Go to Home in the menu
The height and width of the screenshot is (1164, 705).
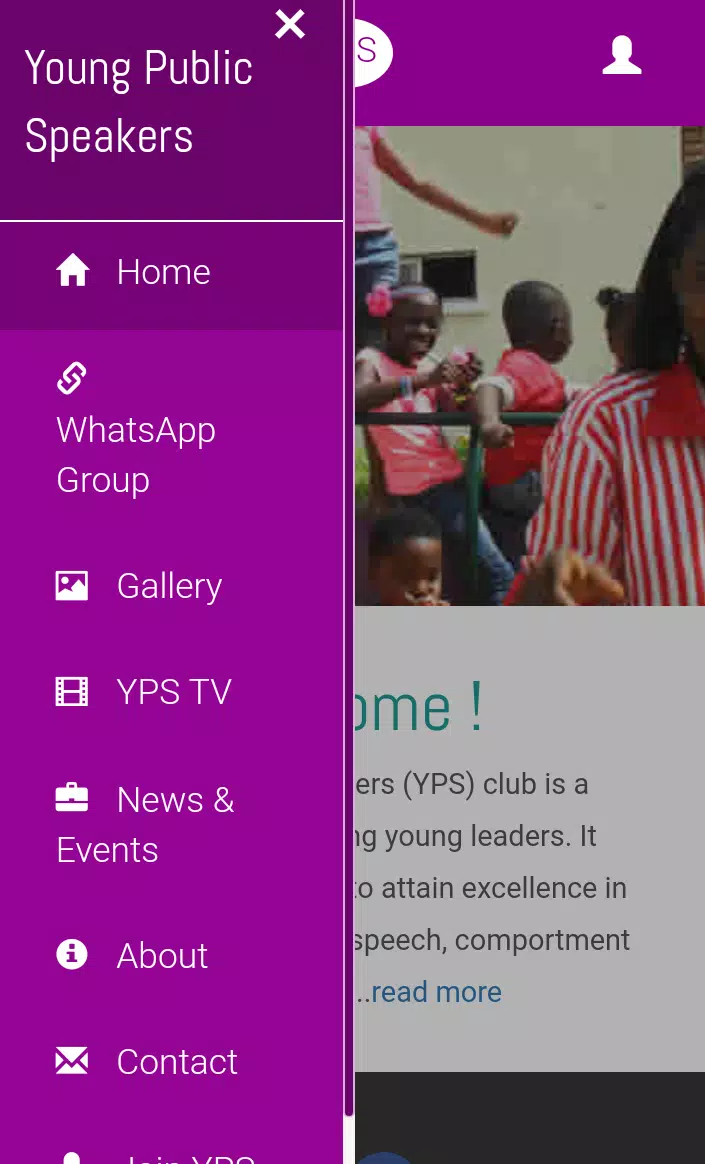click(x=171, y=272)
